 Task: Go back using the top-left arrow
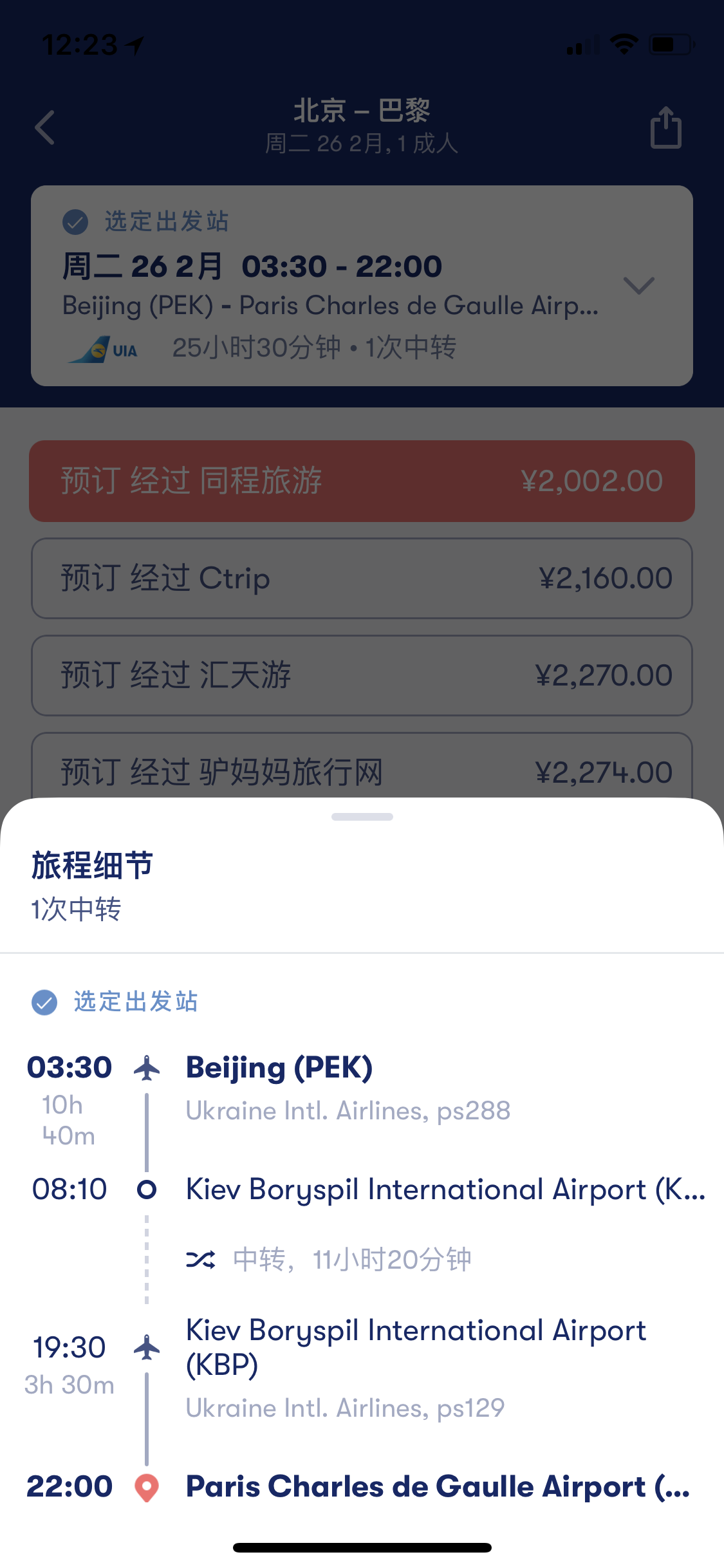(x=45, y=127)
